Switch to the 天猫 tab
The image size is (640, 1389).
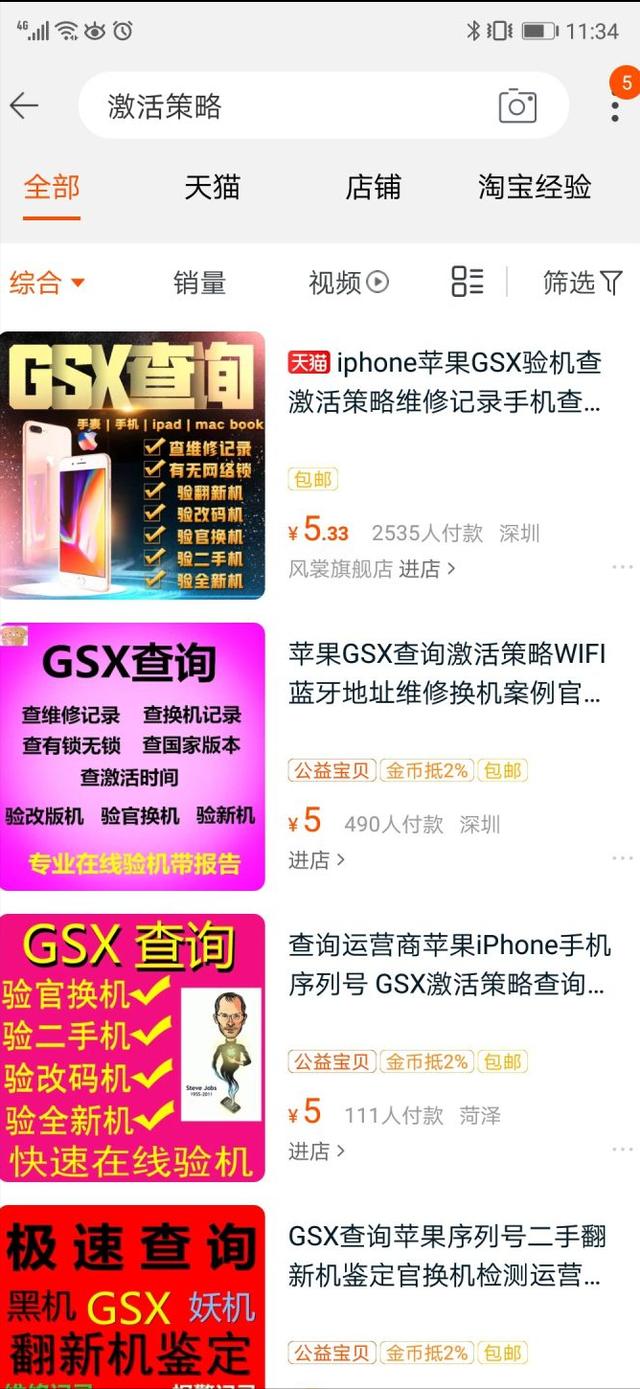tap(212, 187)
